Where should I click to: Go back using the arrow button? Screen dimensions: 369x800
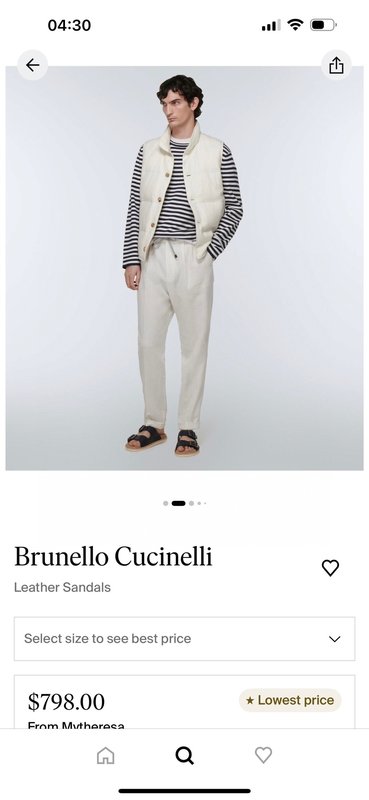pos(33,65)
